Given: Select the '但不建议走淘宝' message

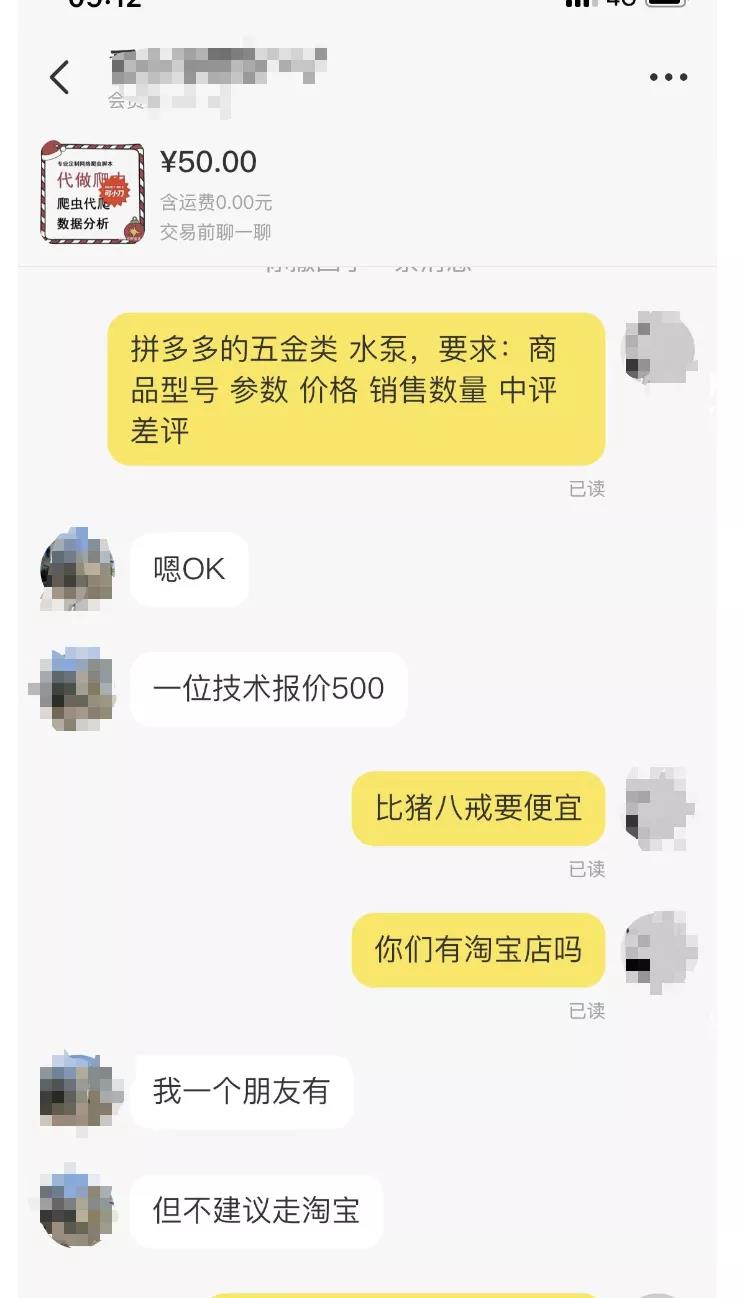Looking at the screenshot, I should [256, 1210].
